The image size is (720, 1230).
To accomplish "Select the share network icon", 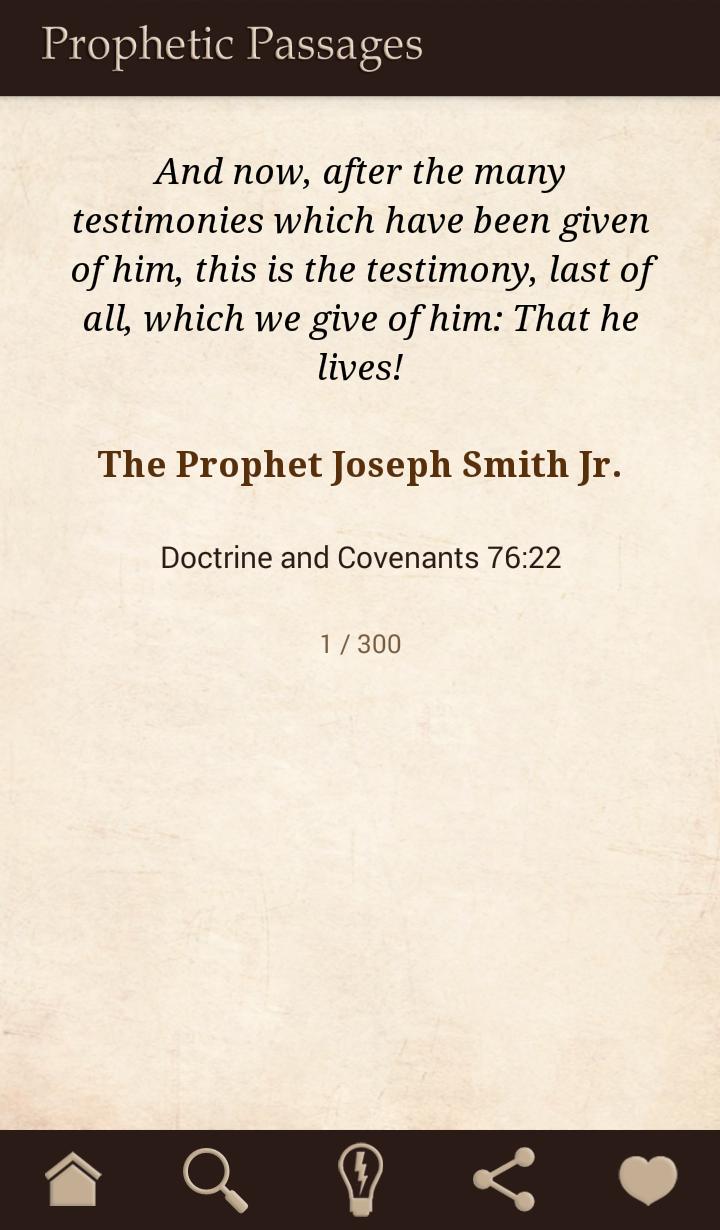I will (504, 1178).
